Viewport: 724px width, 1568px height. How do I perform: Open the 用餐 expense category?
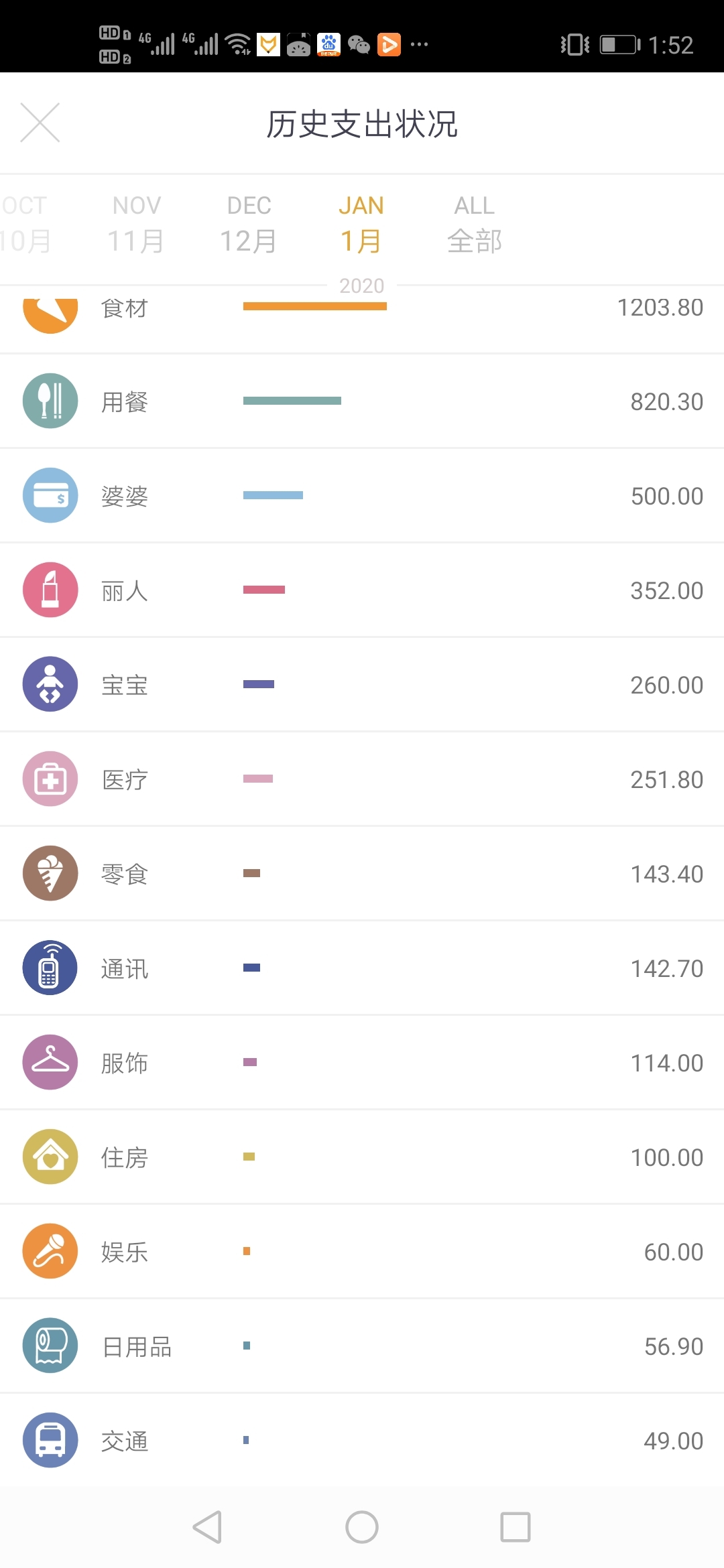(x=362, y=401)
